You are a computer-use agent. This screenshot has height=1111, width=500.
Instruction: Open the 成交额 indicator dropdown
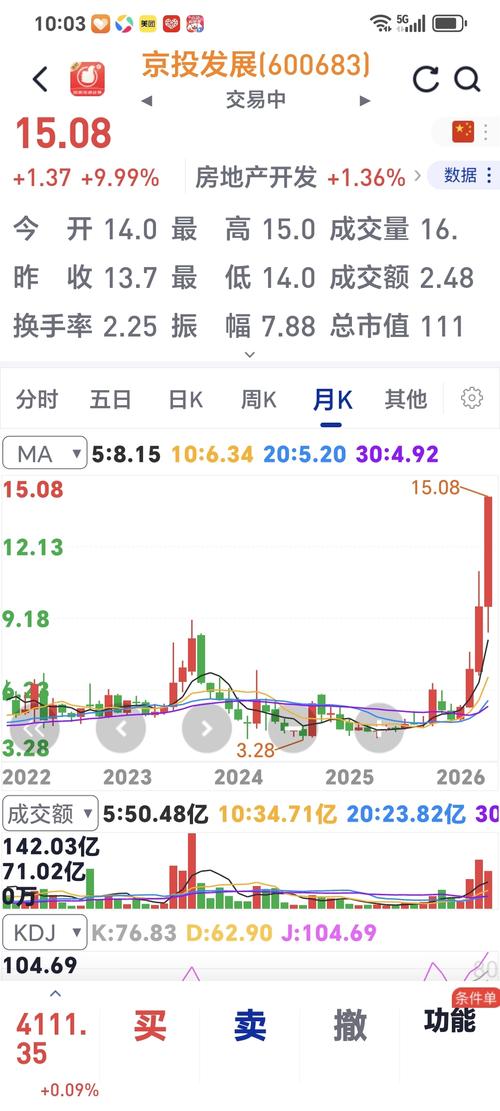pos(50,813)
